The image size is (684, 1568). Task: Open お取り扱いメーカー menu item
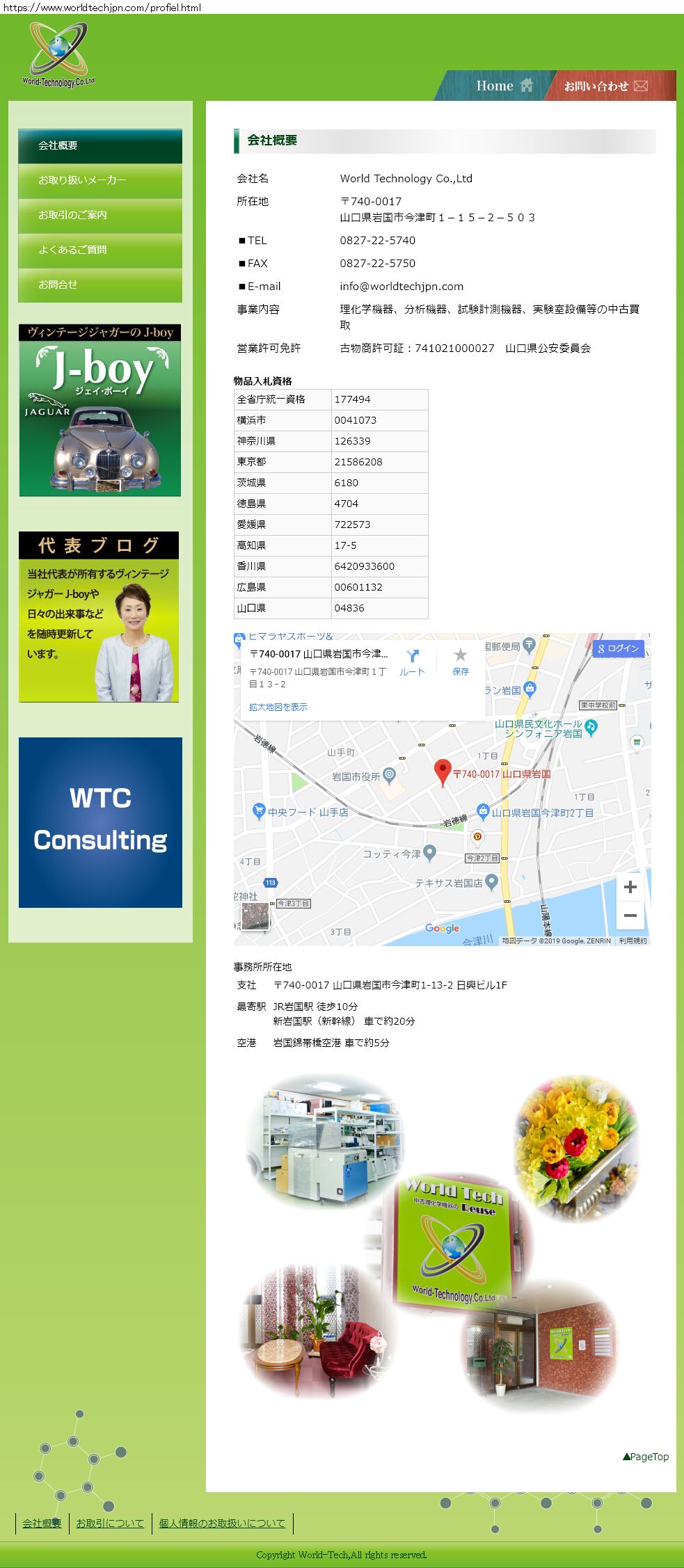tap(100, 180)
